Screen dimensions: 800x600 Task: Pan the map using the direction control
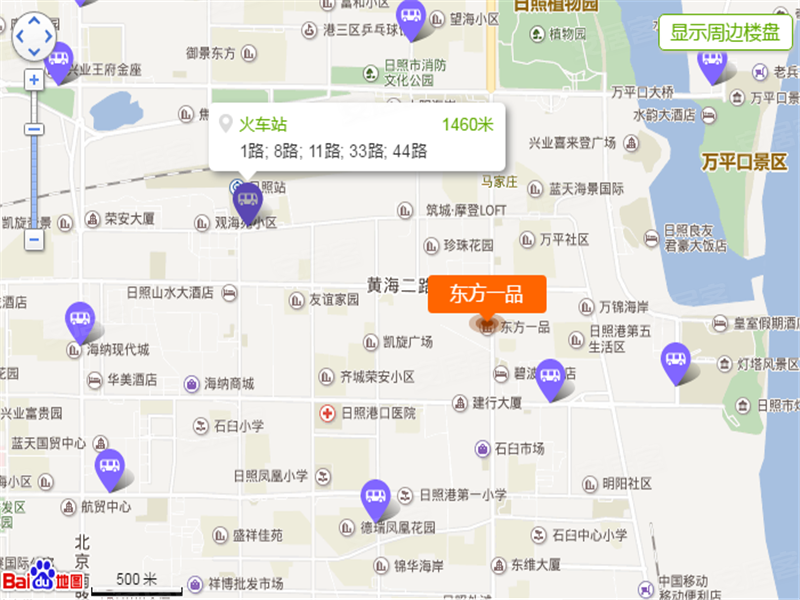(x=35, y=36)
